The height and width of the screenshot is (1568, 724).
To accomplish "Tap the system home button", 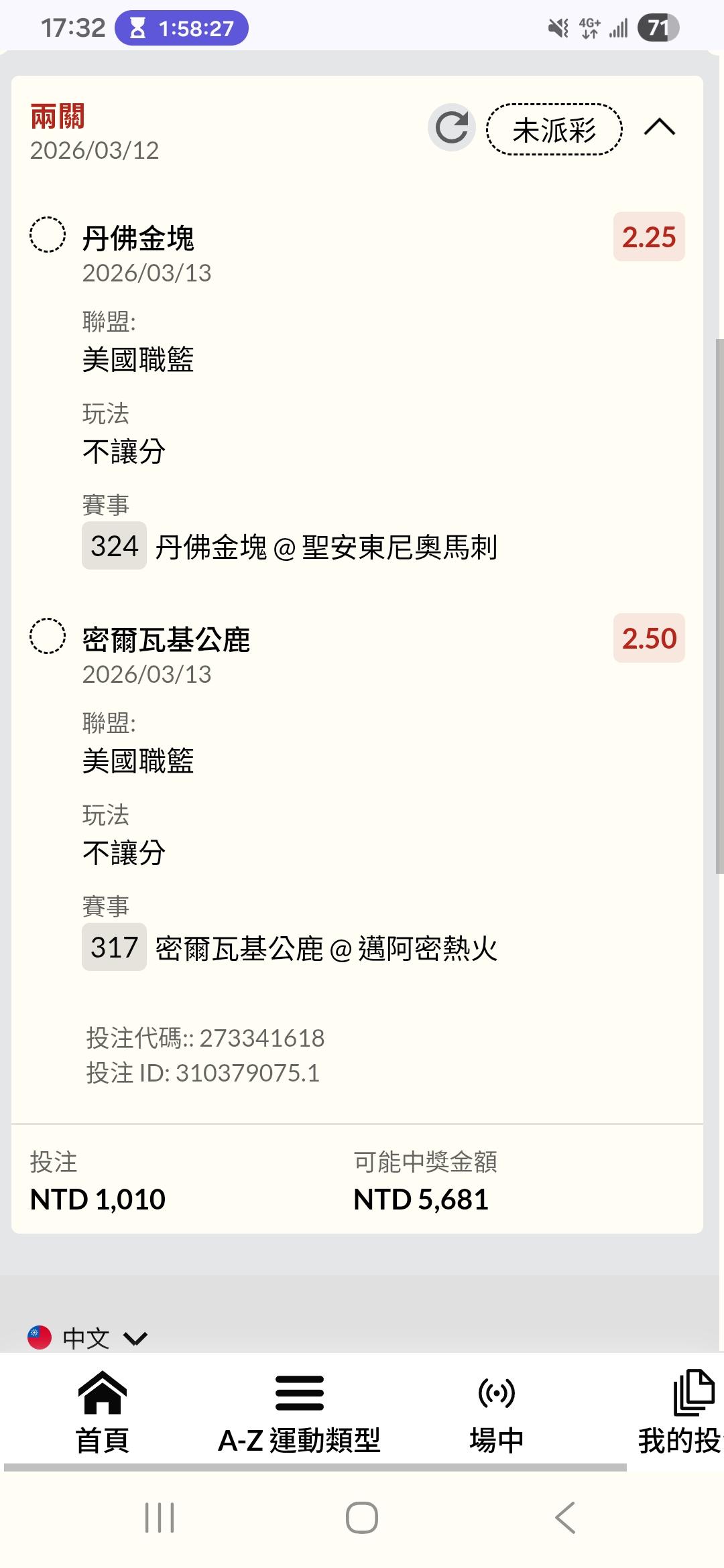I will coord(362,1517).
